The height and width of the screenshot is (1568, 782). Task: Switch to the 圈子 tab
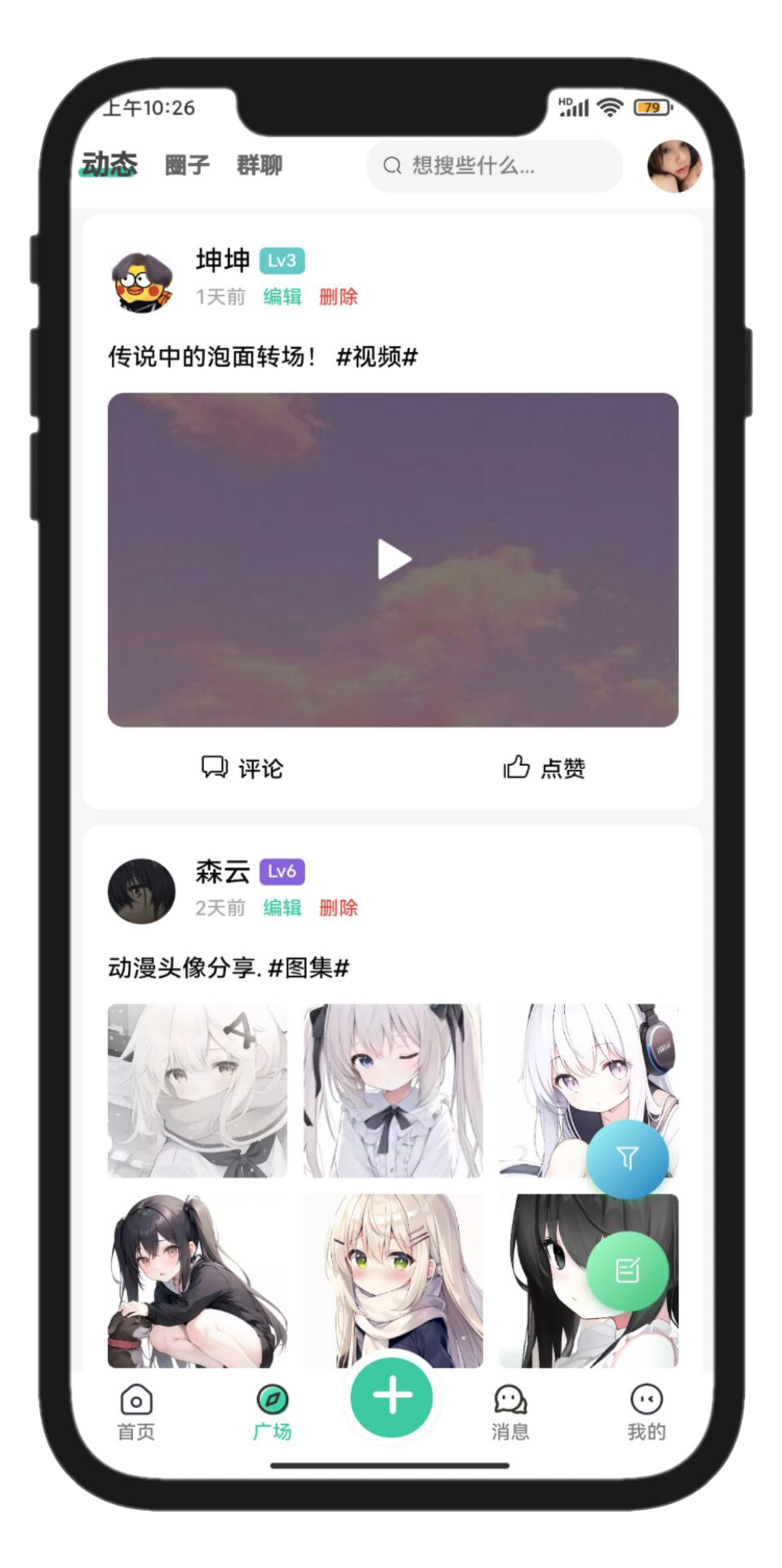(x=187, y=165)
